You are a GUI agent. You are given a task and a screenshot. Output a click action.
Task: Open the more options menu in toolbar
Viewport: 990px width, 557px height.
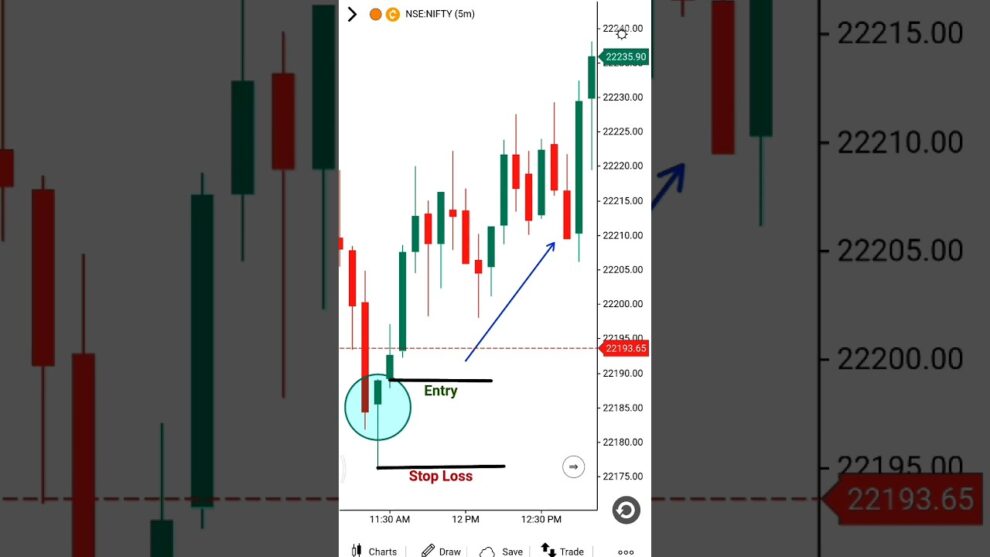pos(626,551)
